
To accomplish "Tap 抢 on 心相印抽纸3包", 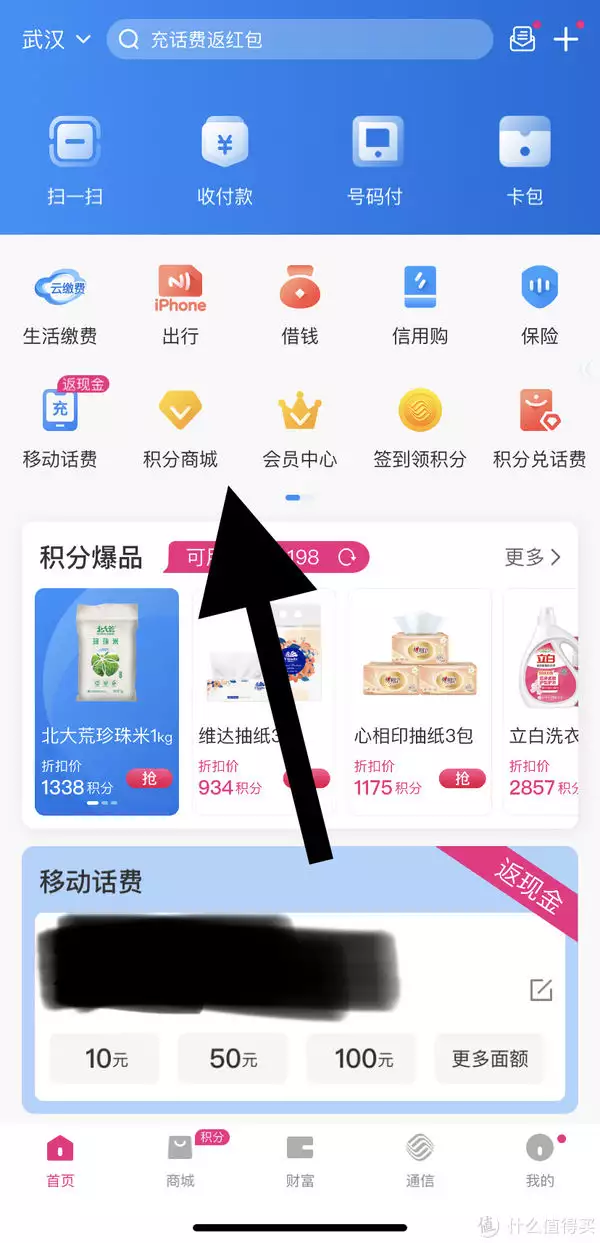I will [x=463, y=778].
